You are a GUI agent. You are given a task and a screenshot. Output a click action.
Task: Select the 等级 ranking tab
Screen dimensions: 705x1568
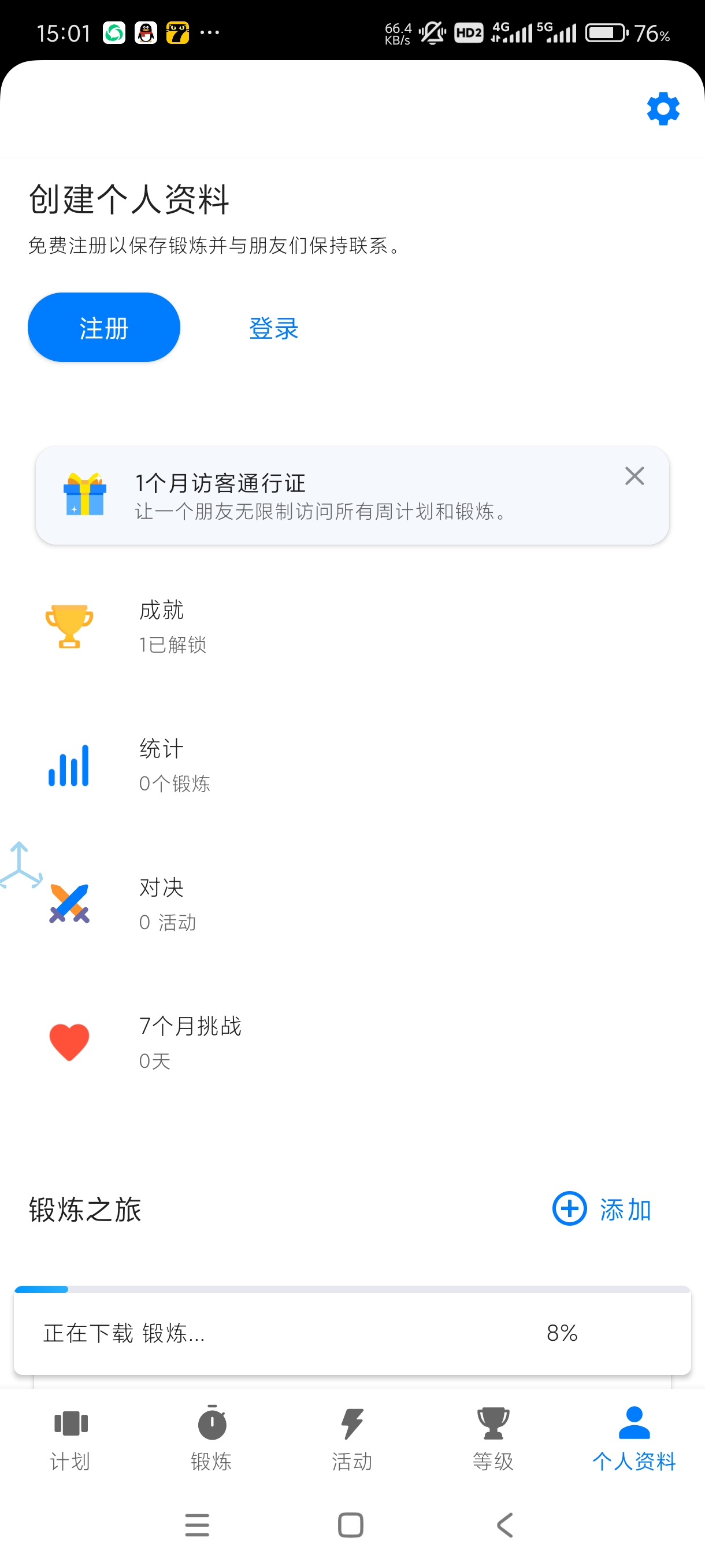(493, 1438)
